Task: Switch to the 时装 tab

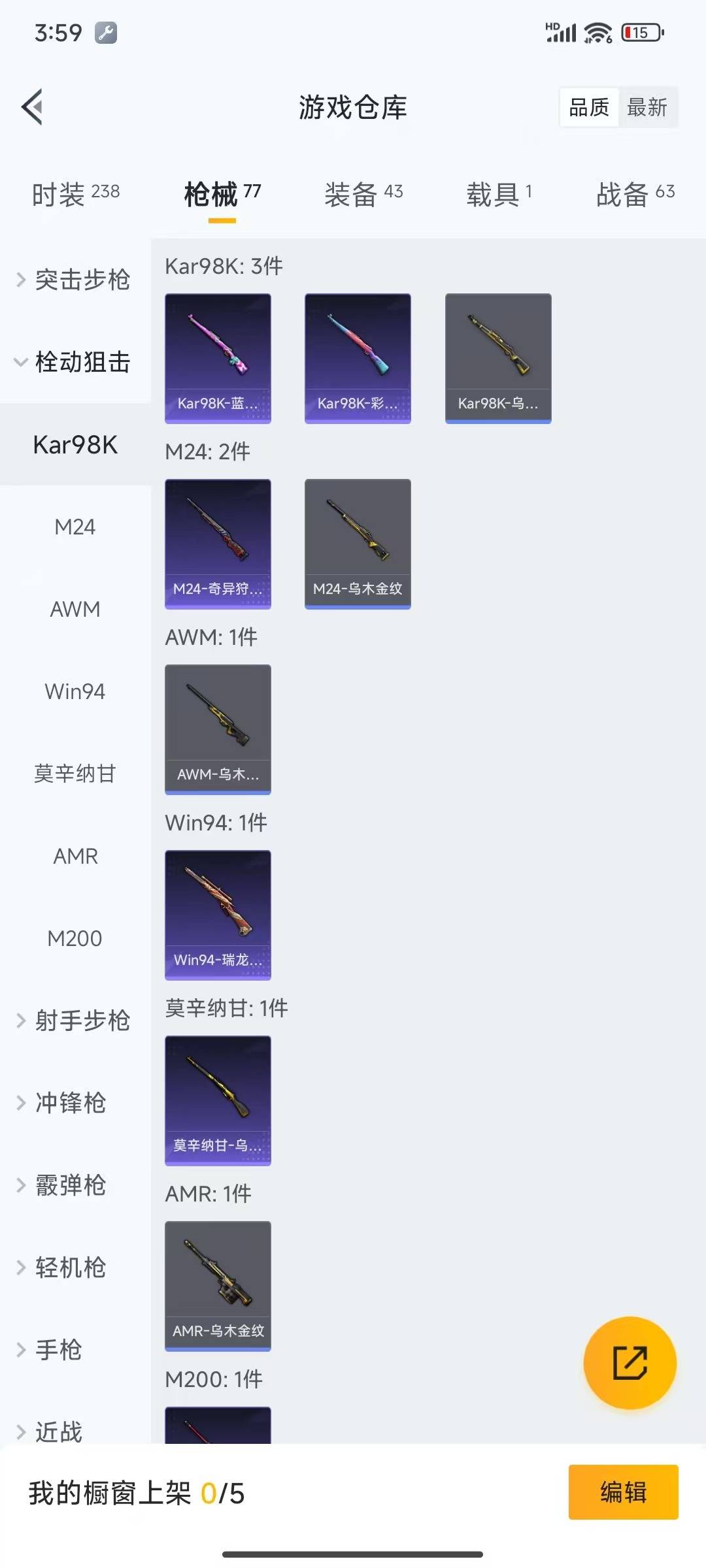Action: pyautogui.click(x=76, y=193)
